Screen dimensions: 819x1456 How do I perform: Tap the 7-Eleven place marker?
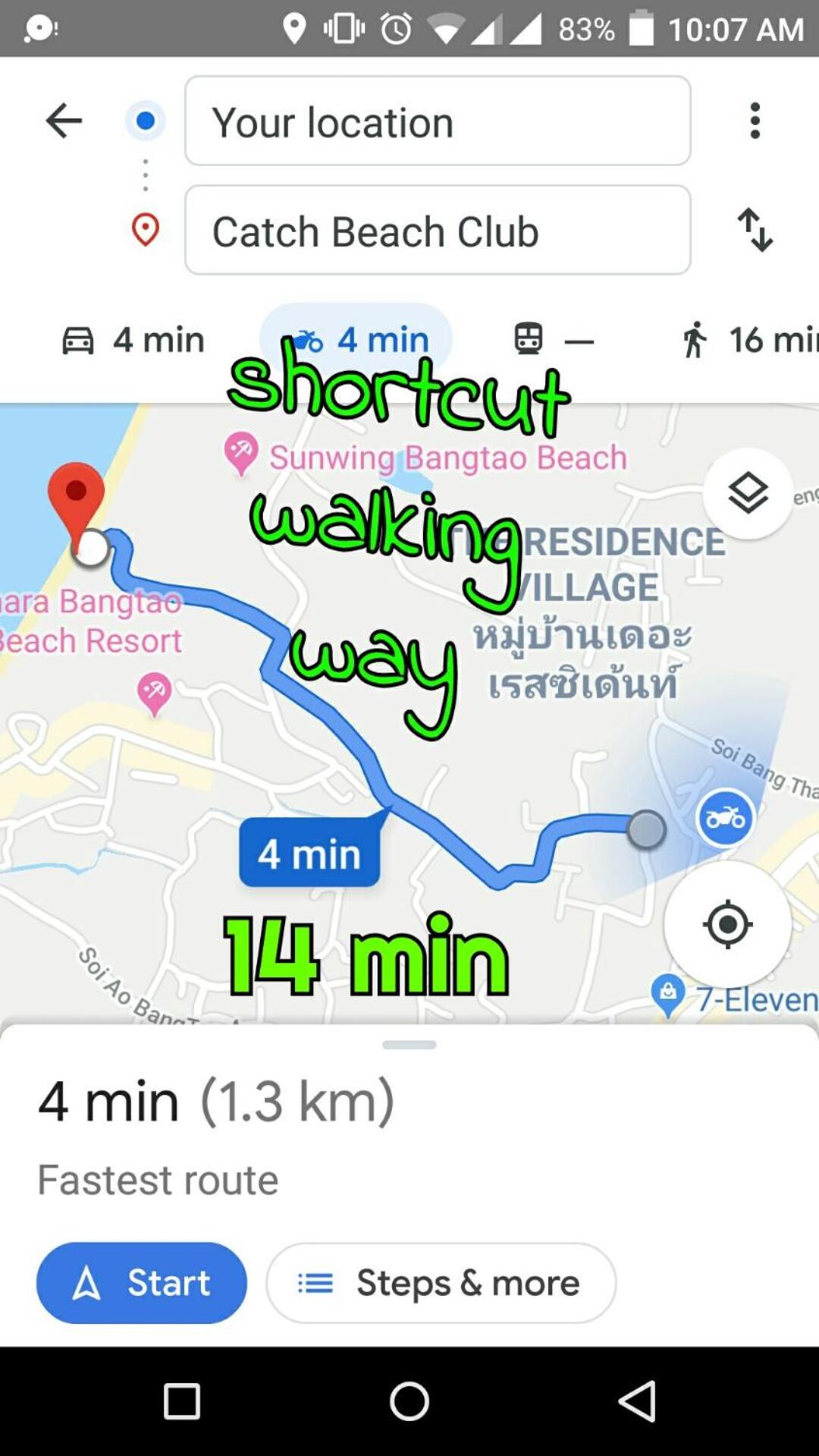click(667, 994)
